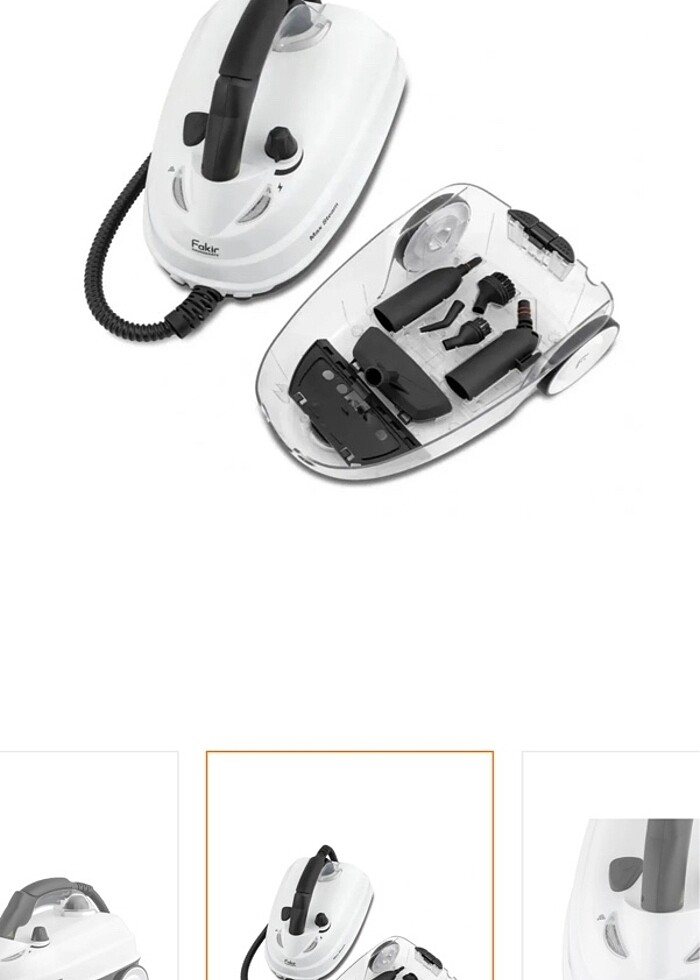This screenshot has height=980, width=700.
Task: Open the thumbnail showing the gray-handled cleaner
Action: [88, 866]
